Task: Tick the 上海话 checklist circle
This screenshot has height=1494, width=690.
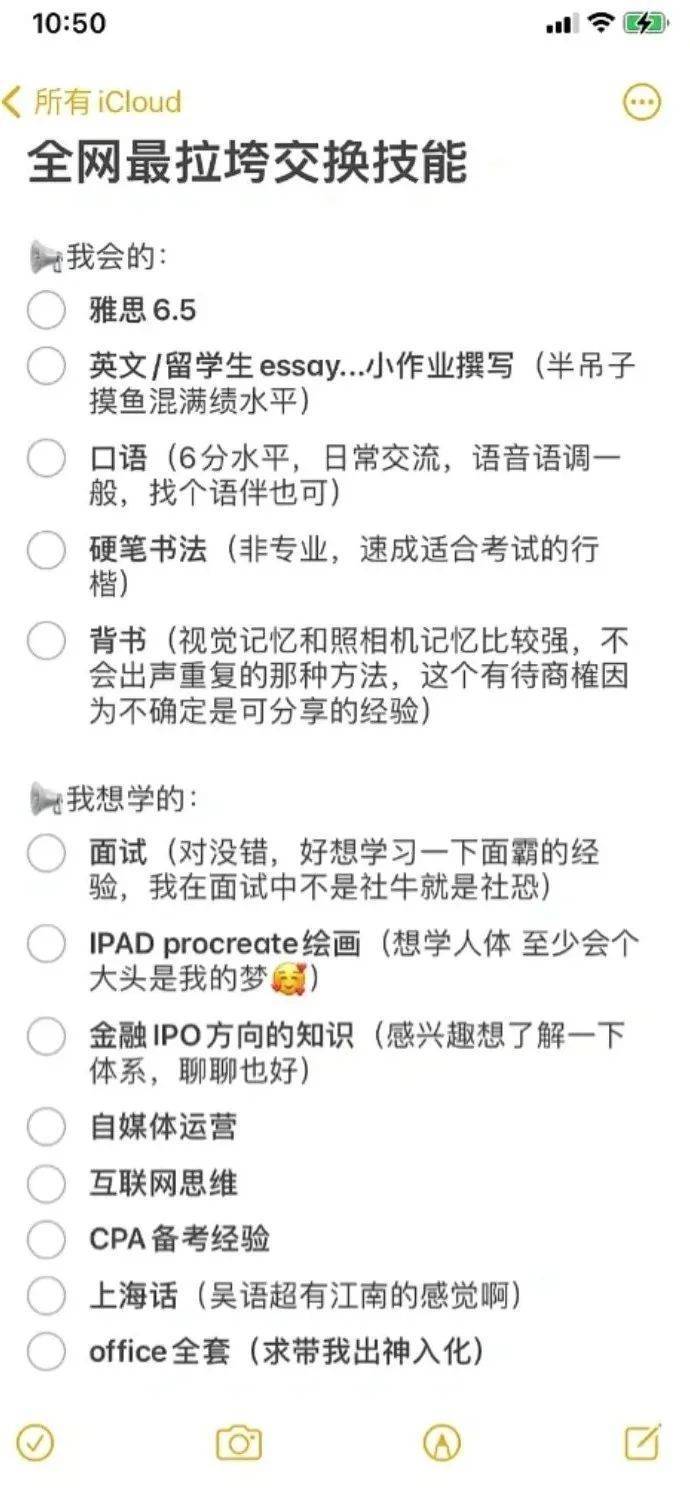Action: (x=46, y=1297)
